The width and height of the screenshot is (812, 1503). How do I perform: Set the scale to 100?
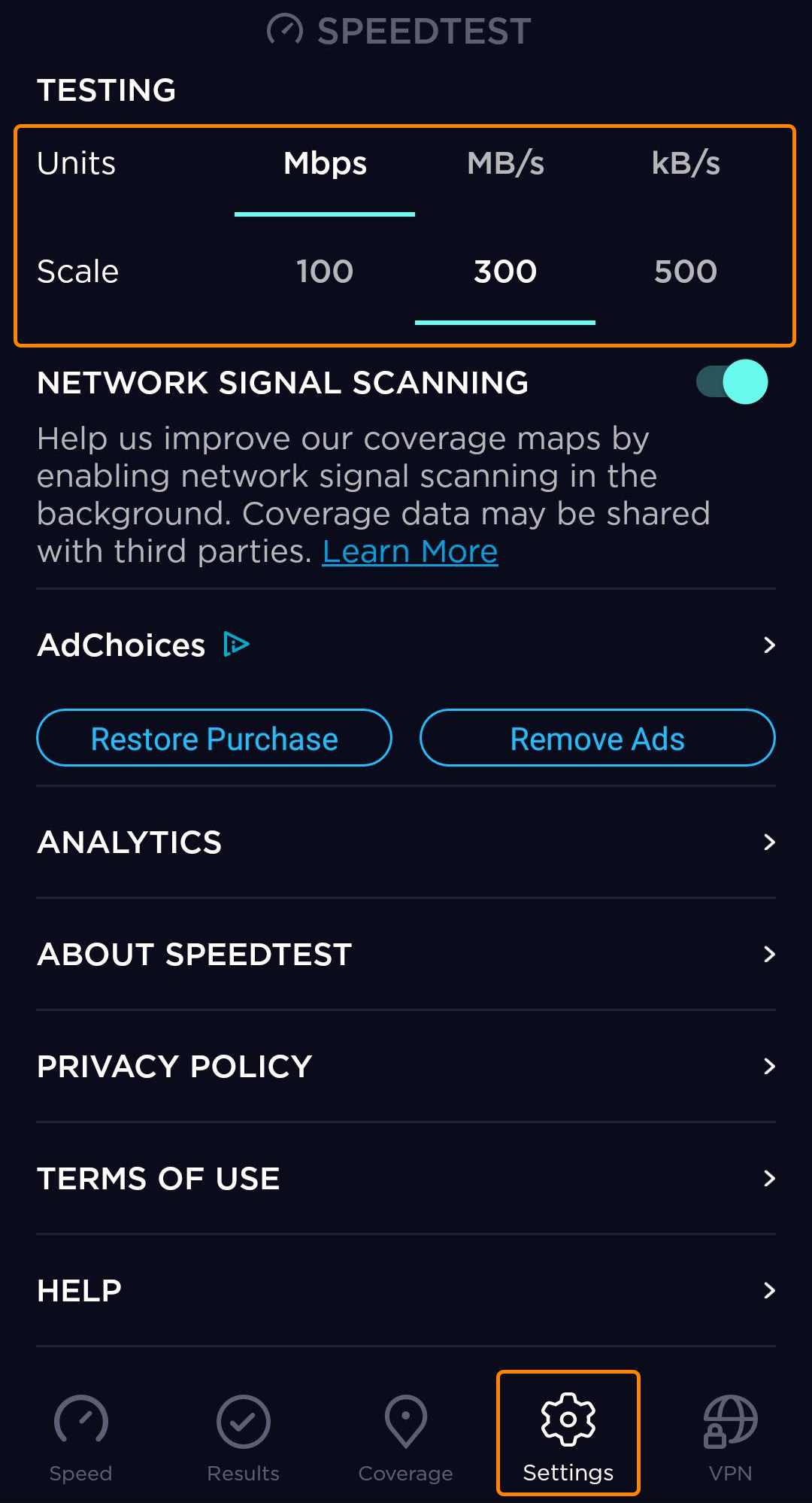(x=325, y=272)
